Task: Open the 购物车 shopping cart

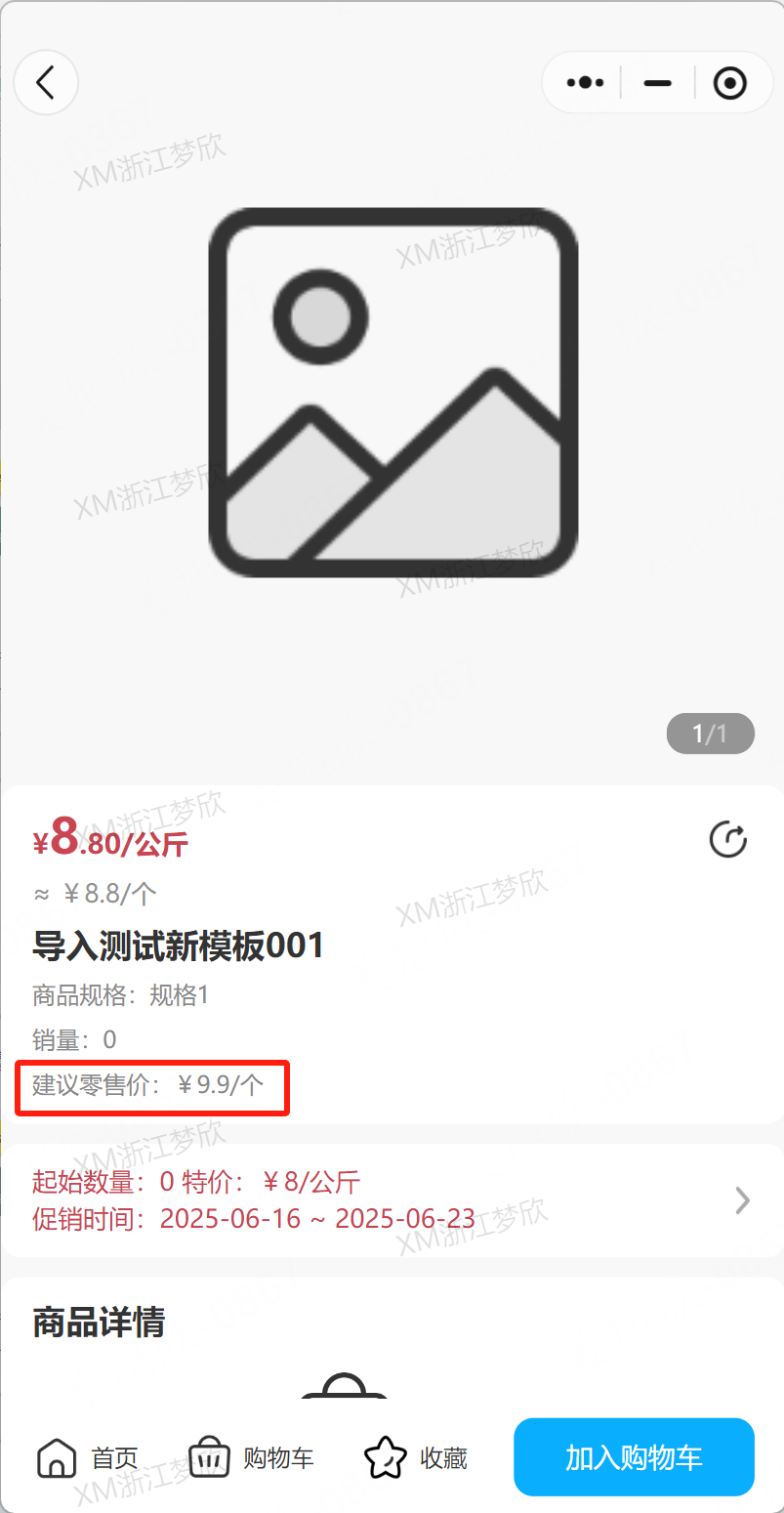Action: point(251,1458)
